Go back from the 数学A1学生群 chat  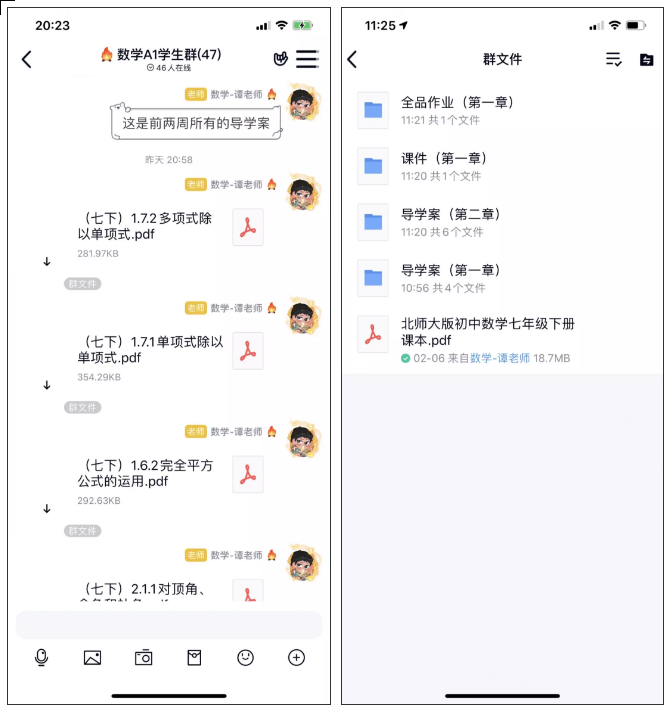(27, 60)
